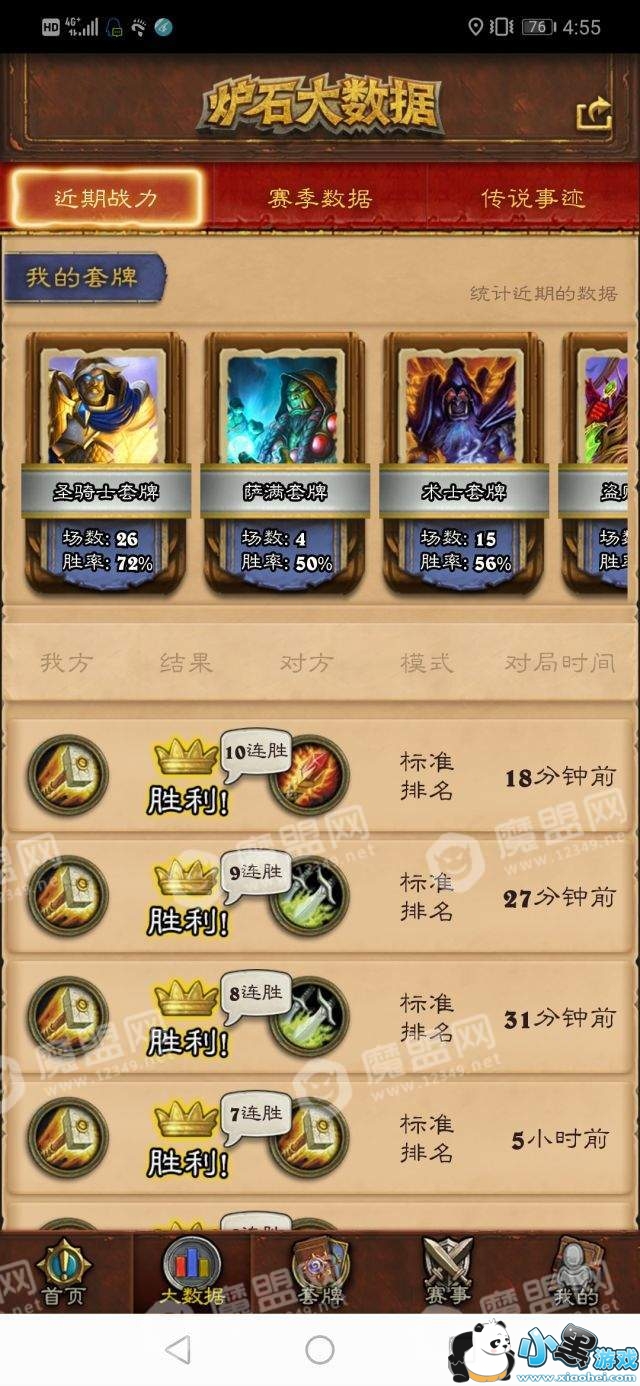The image size is (640, 1386).
Task: Open the 萨满套牌 deck card
Action: click(284, 462)
